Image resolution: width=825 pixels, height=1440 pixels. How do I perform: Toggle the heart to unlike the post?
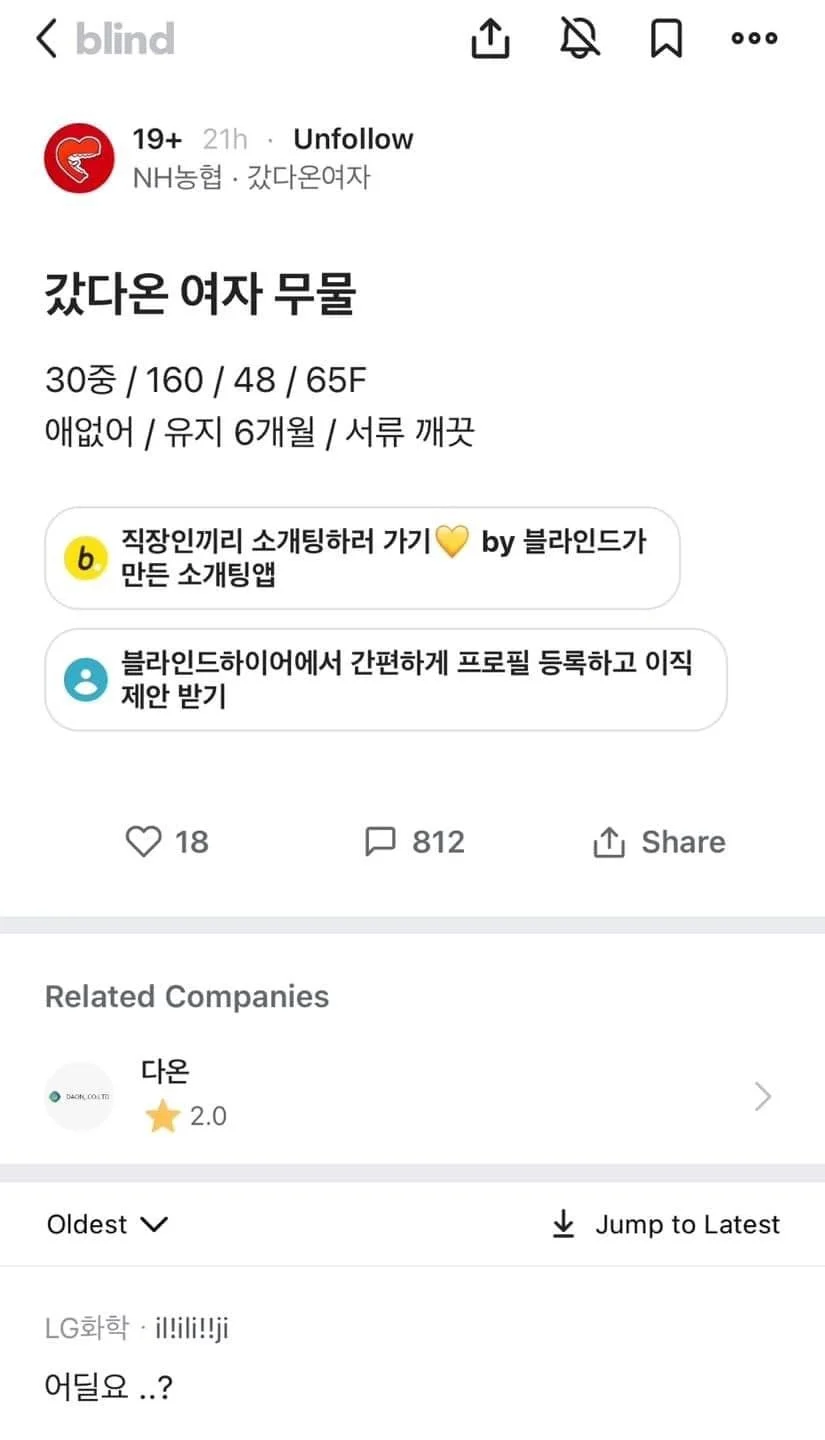[x=142, y=841]
